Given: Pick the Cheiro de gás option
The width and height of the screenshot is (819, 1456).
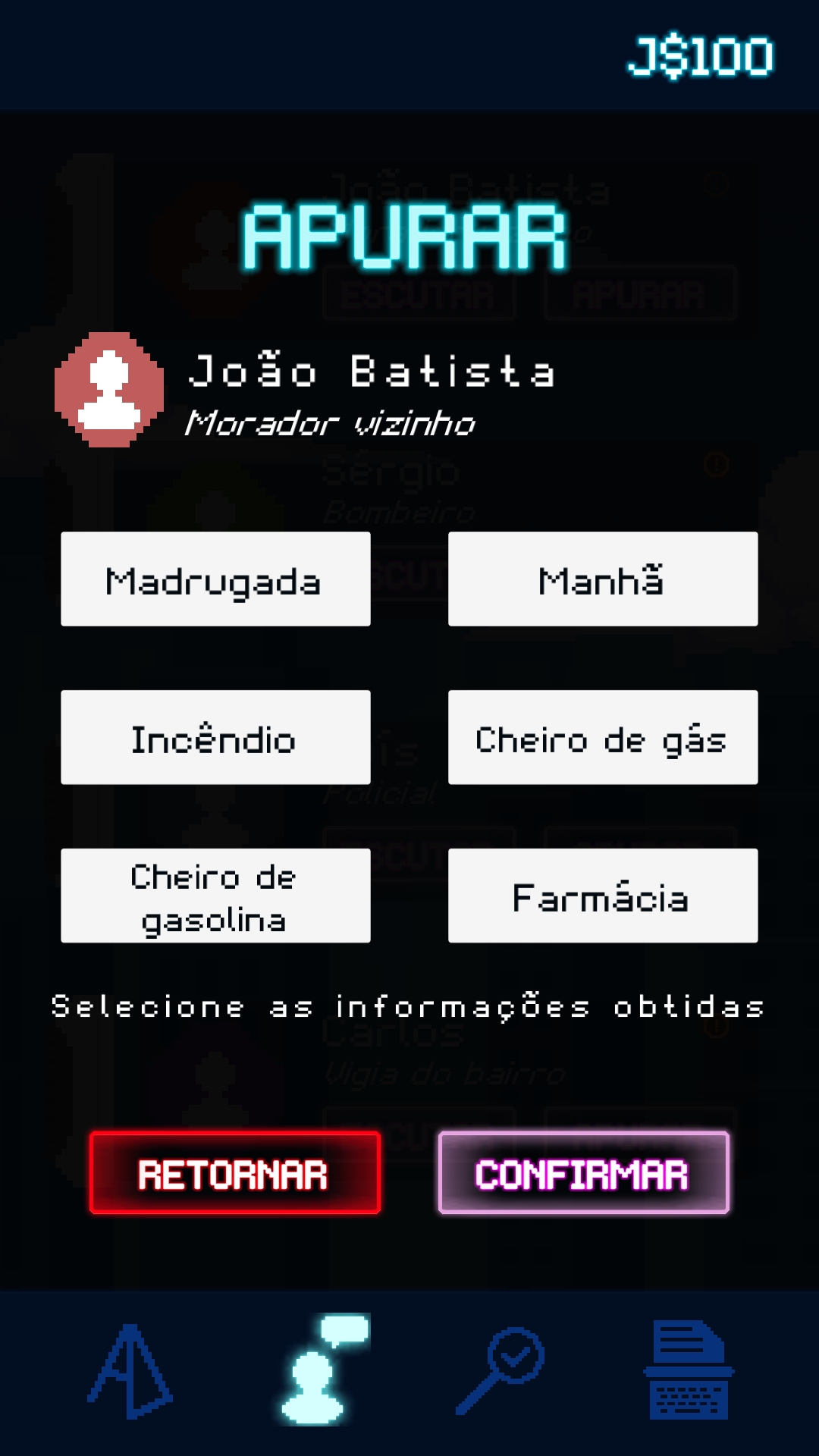Looking at the screenshot, I should (x=603, y=737).
